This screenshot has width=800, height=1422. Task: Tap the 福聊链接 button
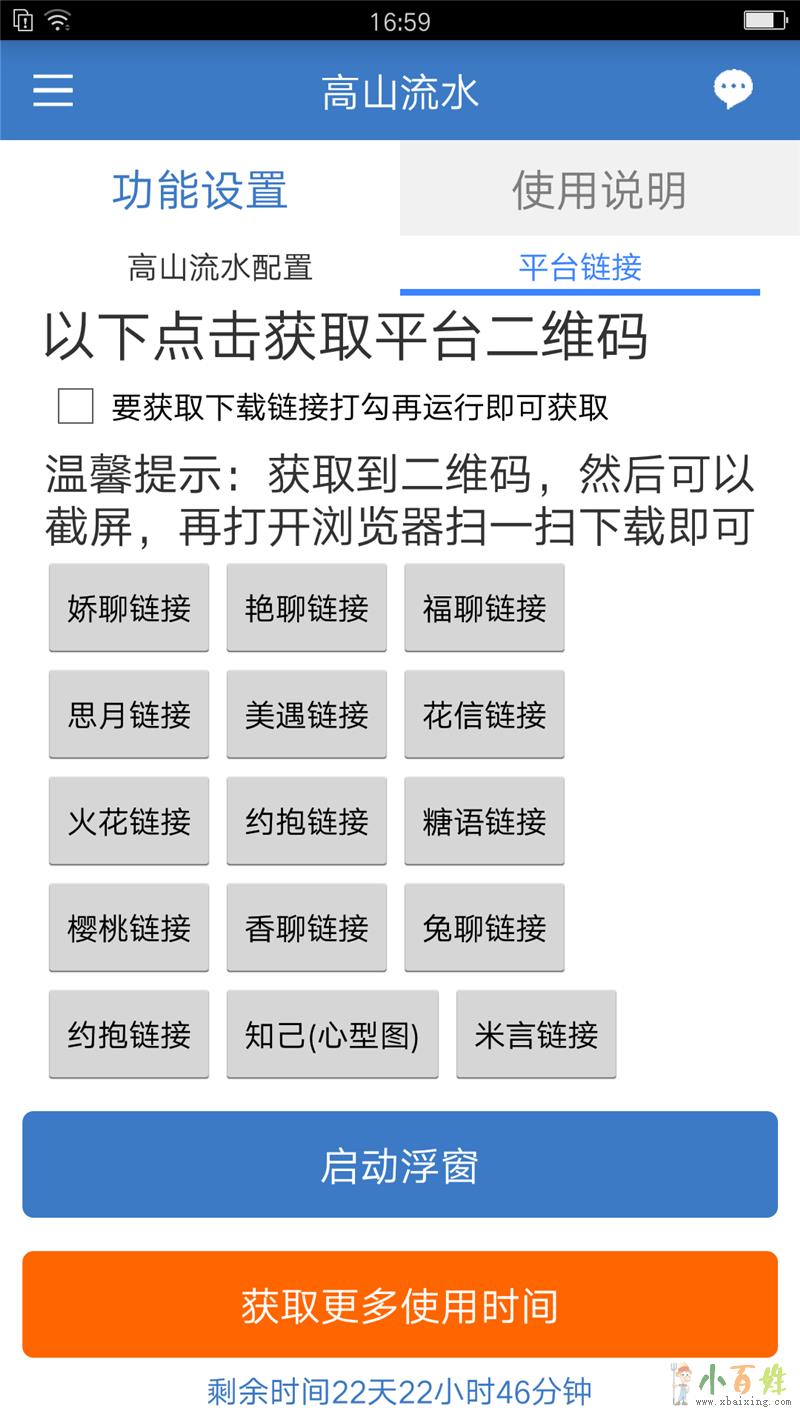pyautogui.click(x=484, y=607)
